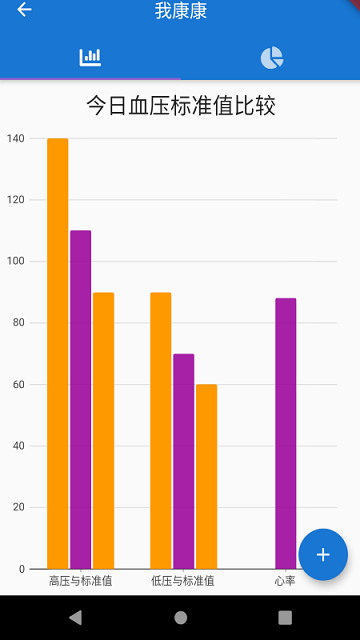The image size is (360, 640).
Task: Go back using the top-left arrow
Action: tap(24, 10)
